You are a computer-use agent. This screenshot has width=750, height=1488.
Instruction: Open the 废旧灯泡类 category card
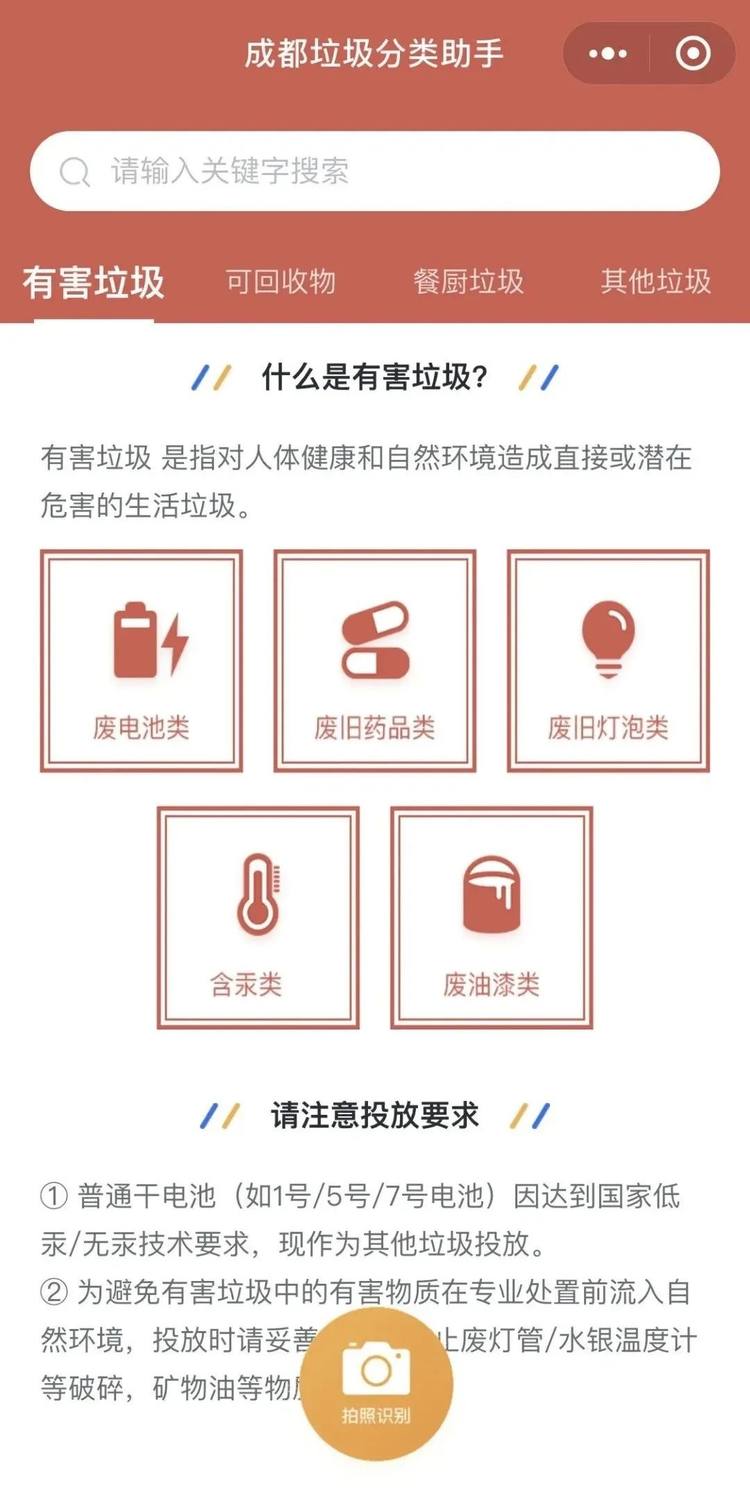pyautogui.click(x=608, y=661)
